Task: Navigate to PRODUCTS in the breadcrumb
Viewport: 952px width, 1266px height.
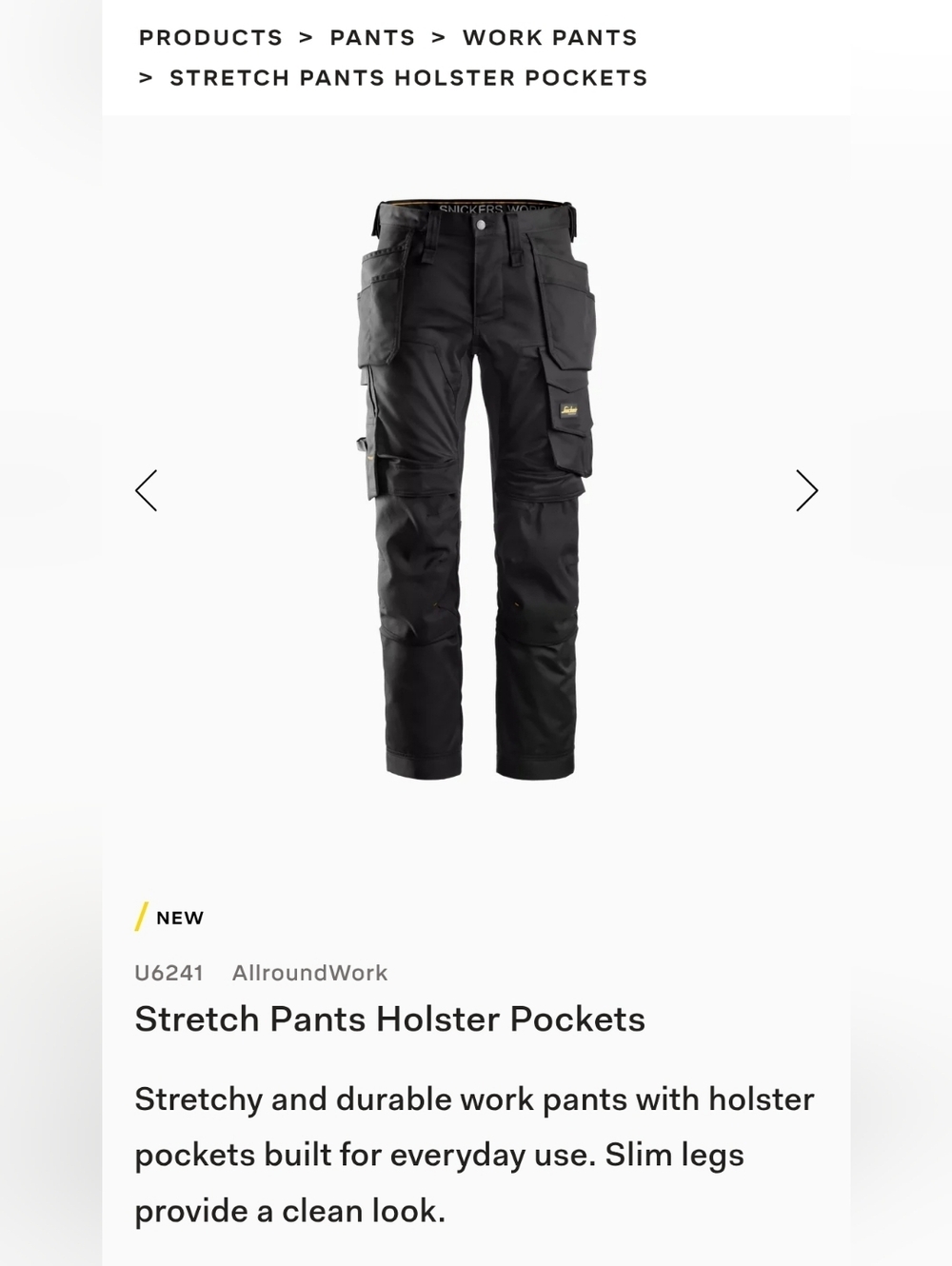Action: click(x=210, y=37)
